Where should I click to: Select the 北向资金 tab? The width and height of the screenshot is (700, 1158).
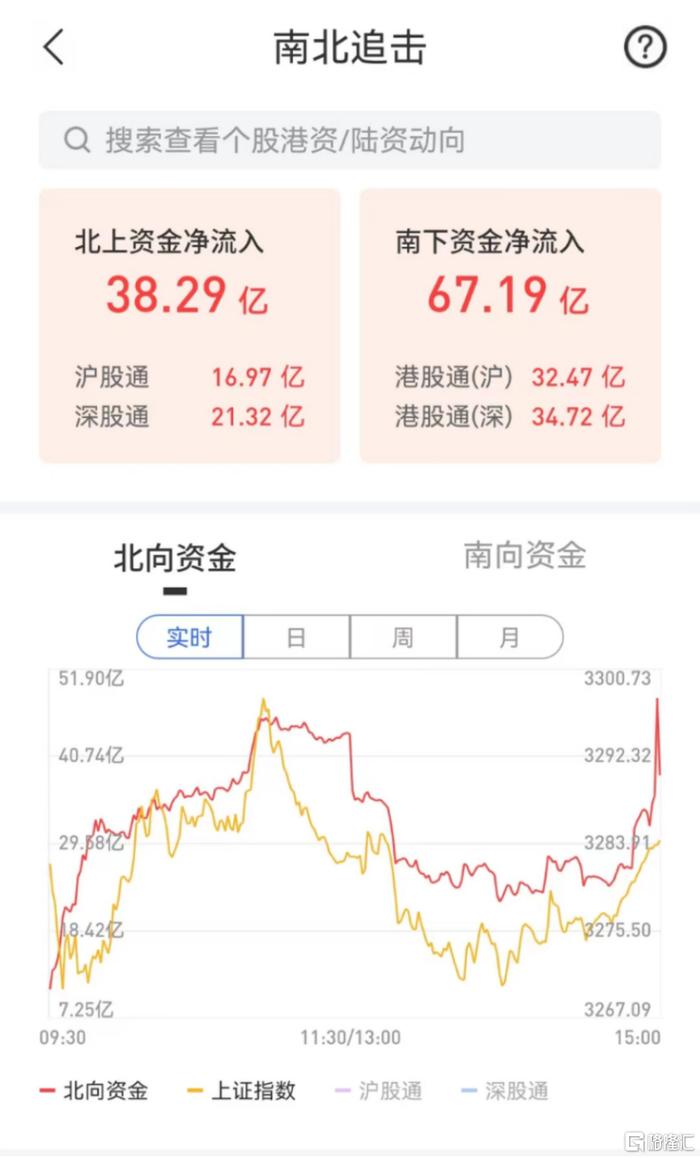[x=175, y=558]
